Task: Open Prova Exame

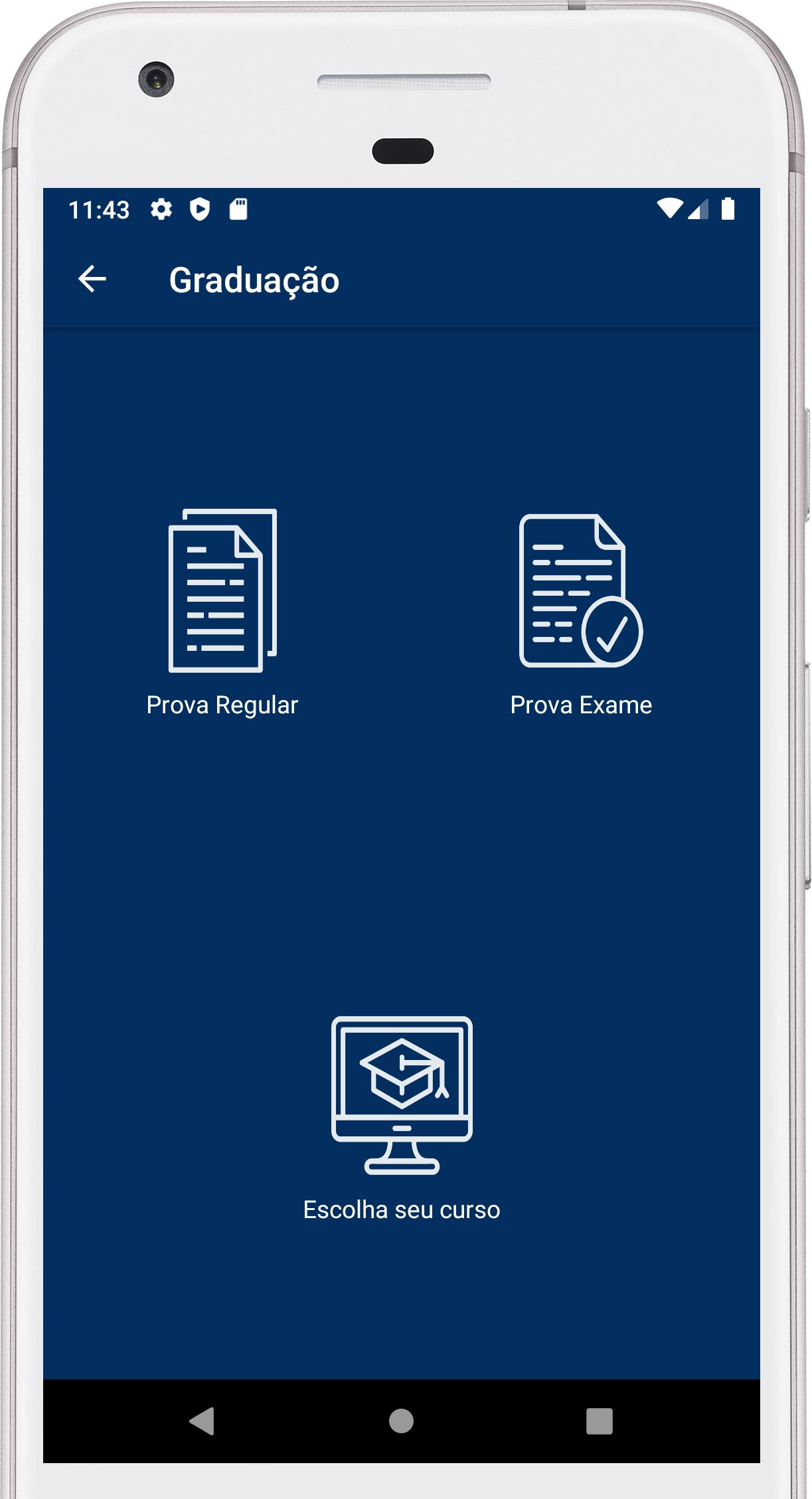Action: point(581,616)
